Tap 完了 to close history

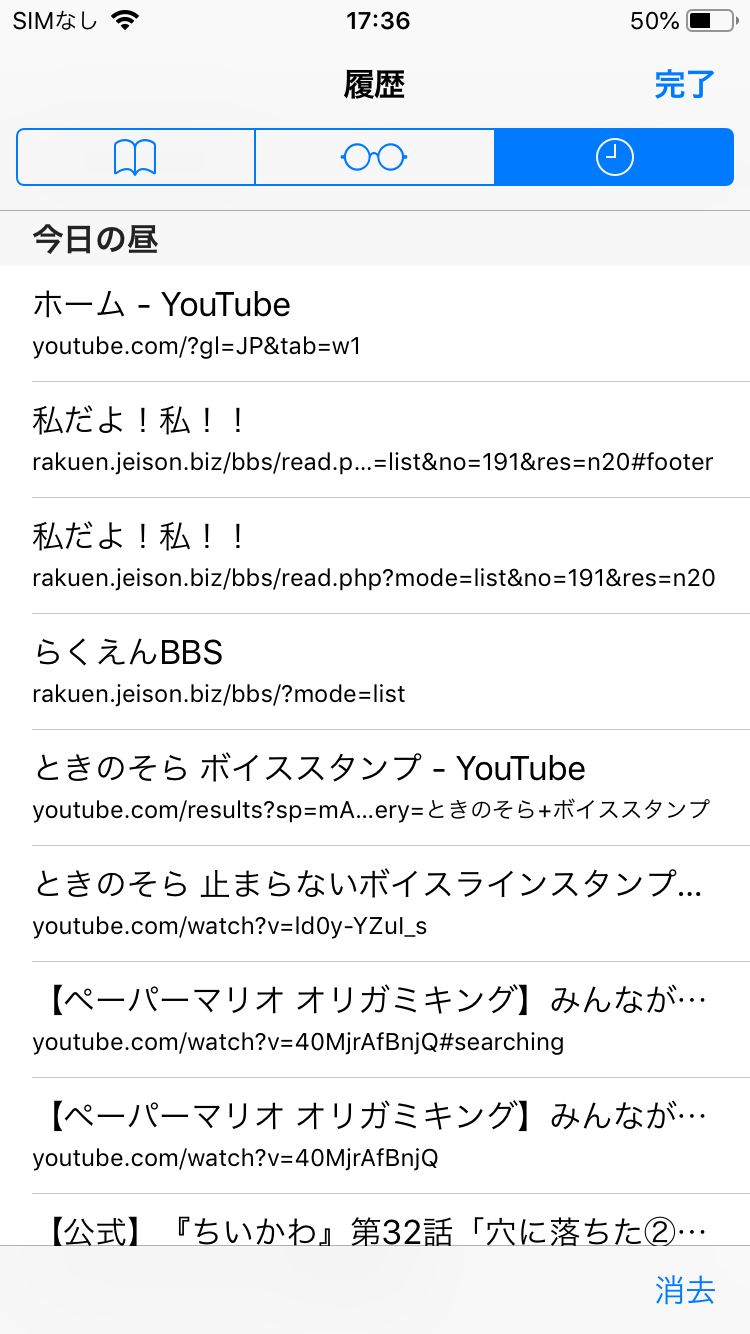[x=685, y=85]
